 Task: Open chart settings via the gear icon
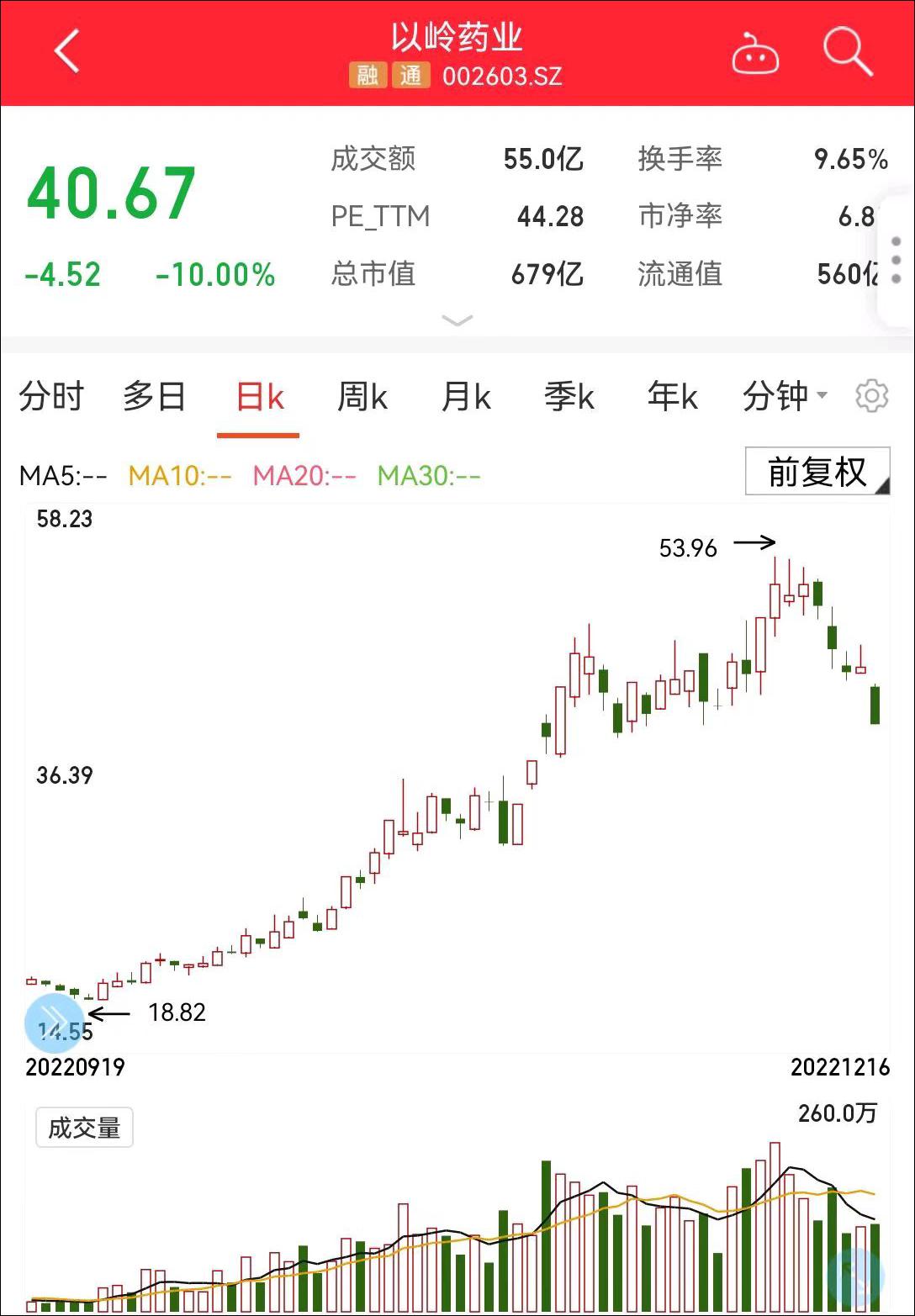872,395
